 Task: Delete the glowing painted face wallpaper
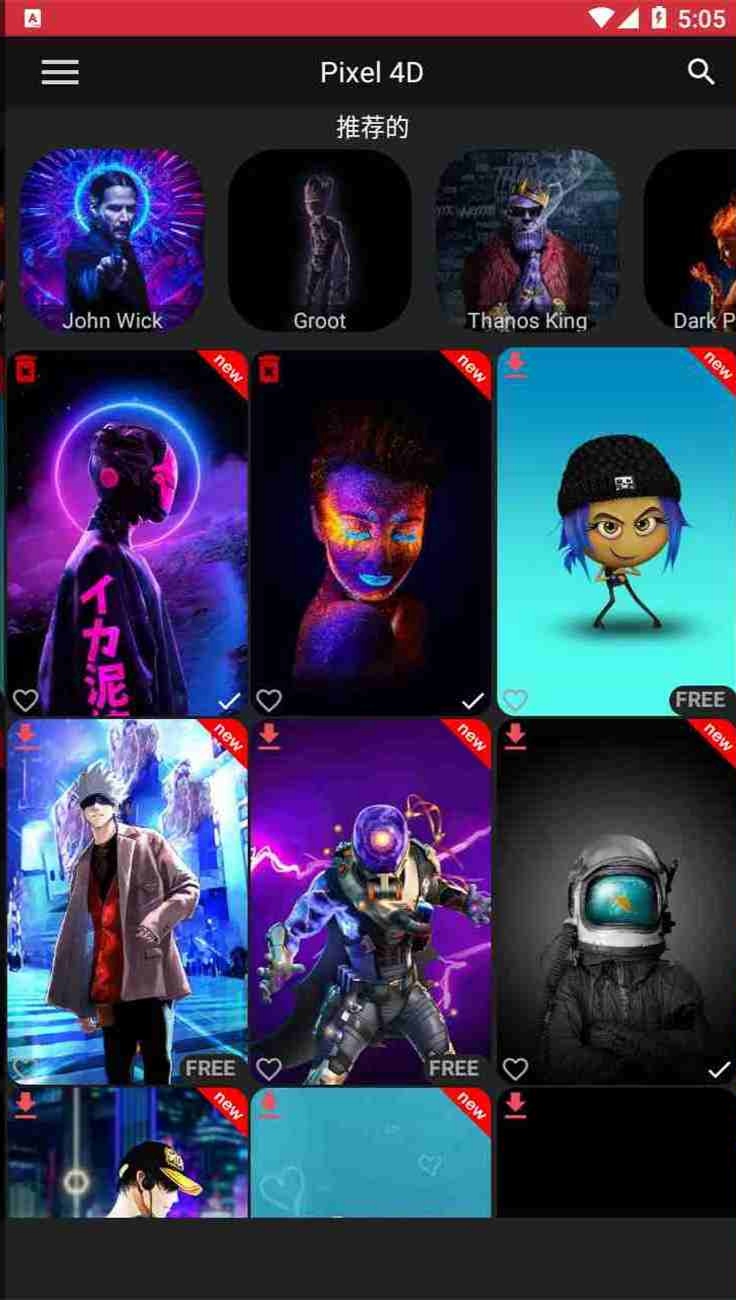tap(269, 369)
